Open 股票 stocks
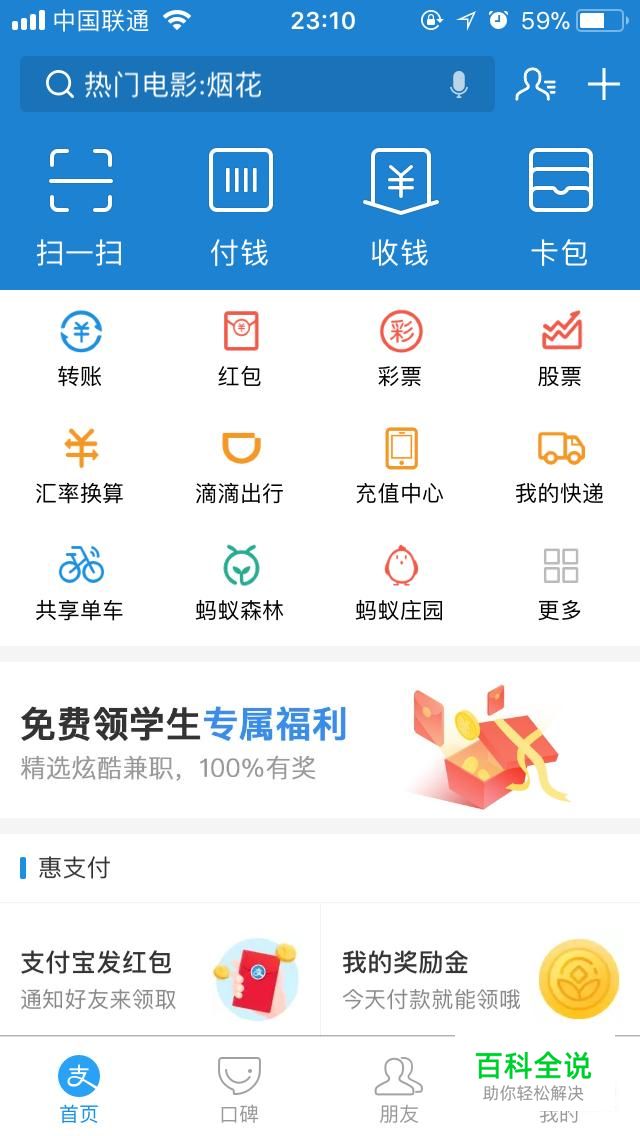 tap(560, 348)
